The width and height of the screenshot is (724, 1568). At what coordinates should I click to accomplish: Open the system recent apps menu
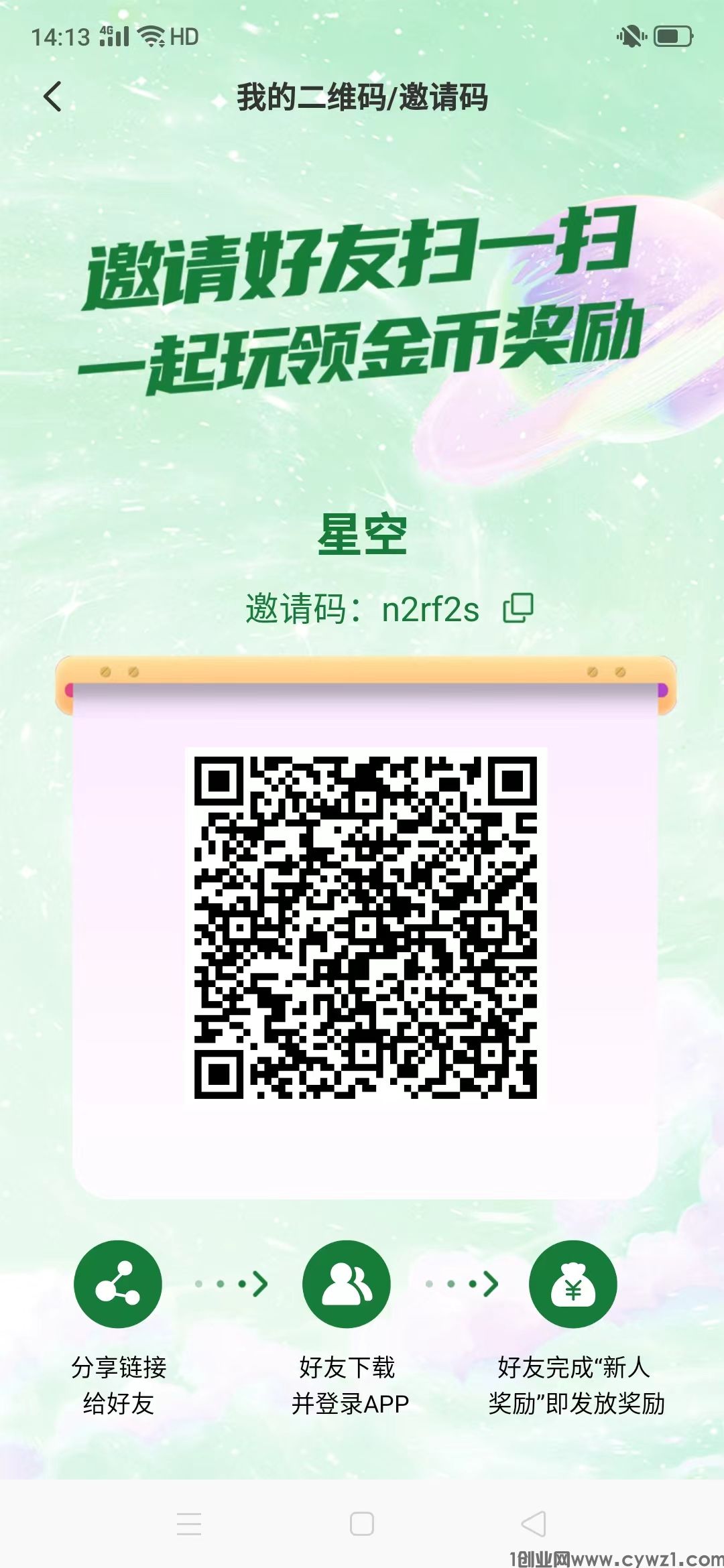click(189, 1524)
